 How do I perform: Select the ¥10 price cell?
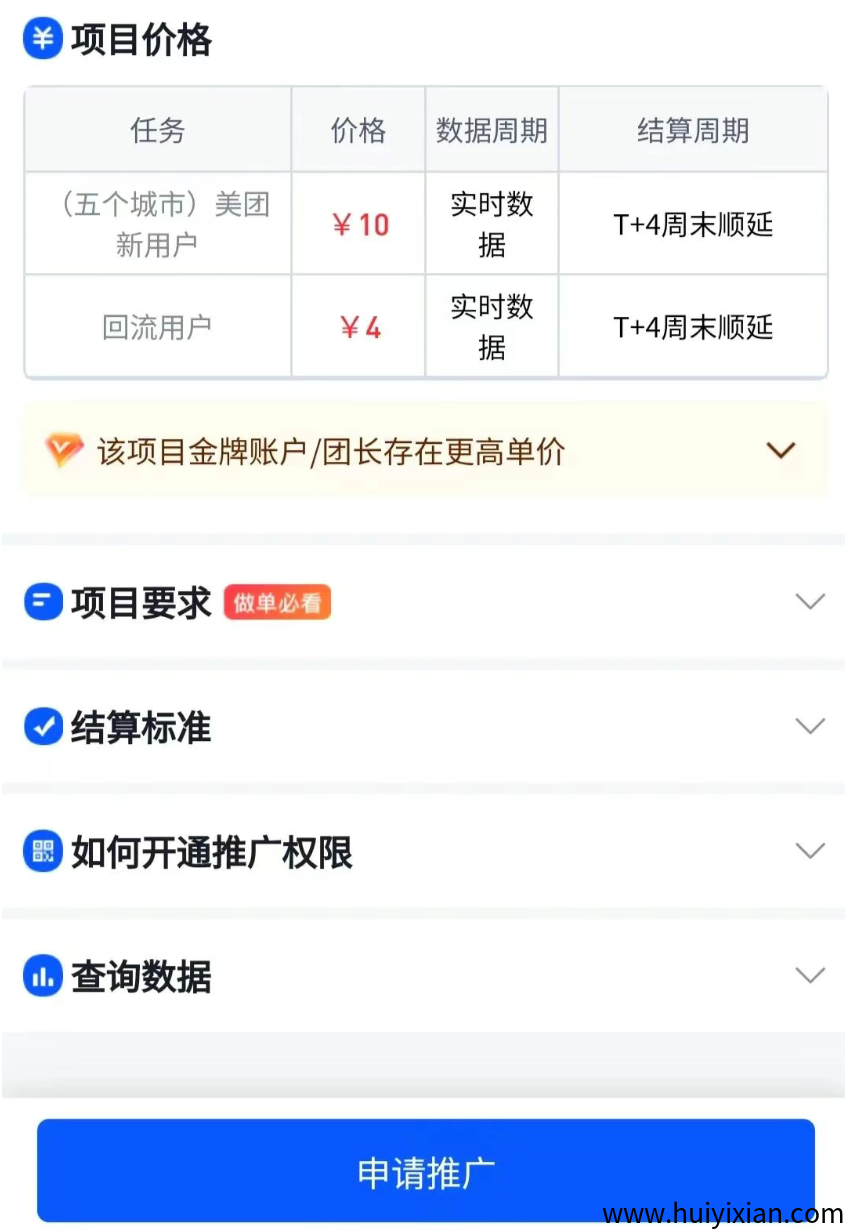point(358,223)
